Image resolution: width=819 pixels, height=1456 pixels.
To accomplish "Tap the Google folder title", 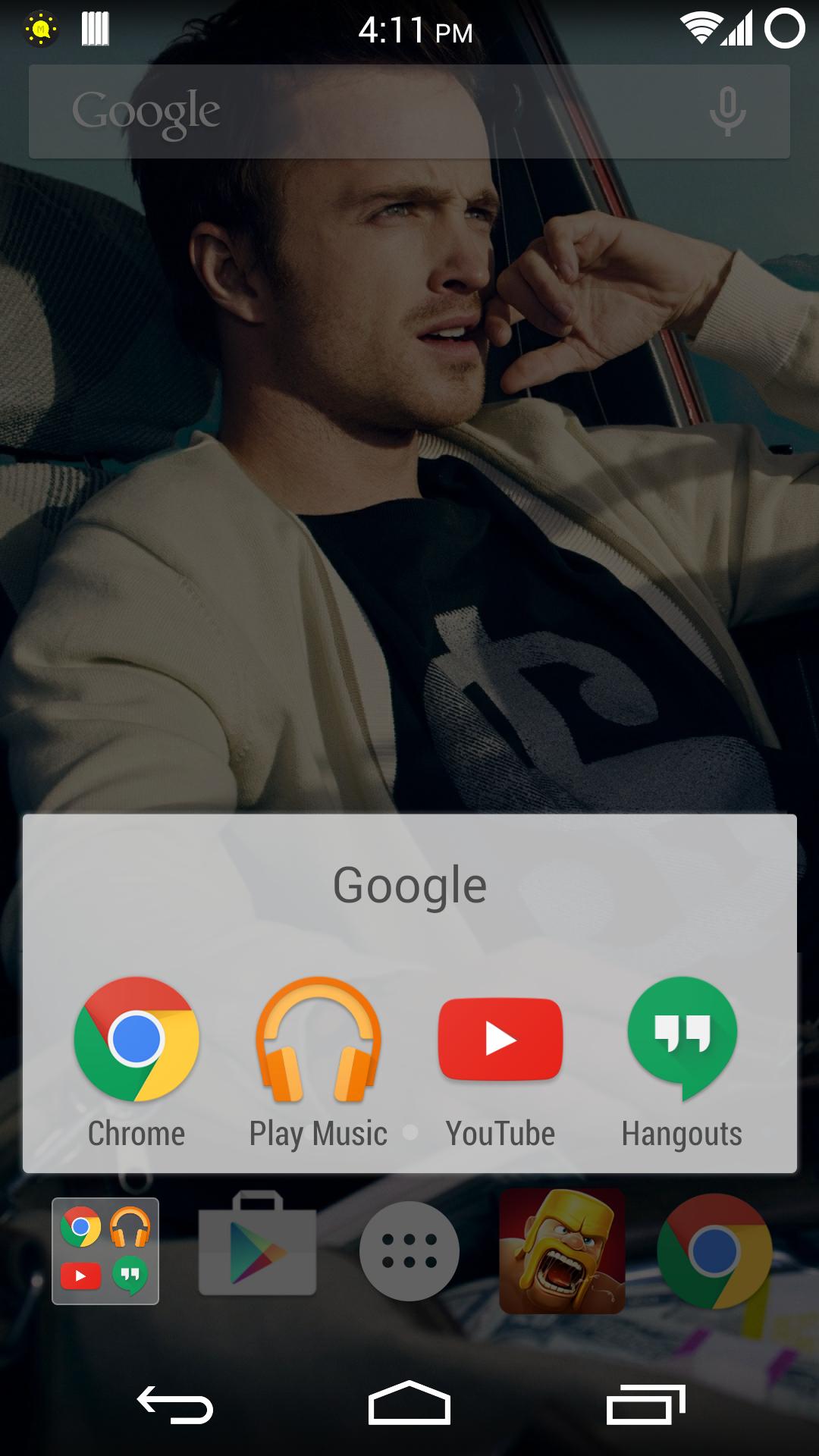I will (409, 885).
